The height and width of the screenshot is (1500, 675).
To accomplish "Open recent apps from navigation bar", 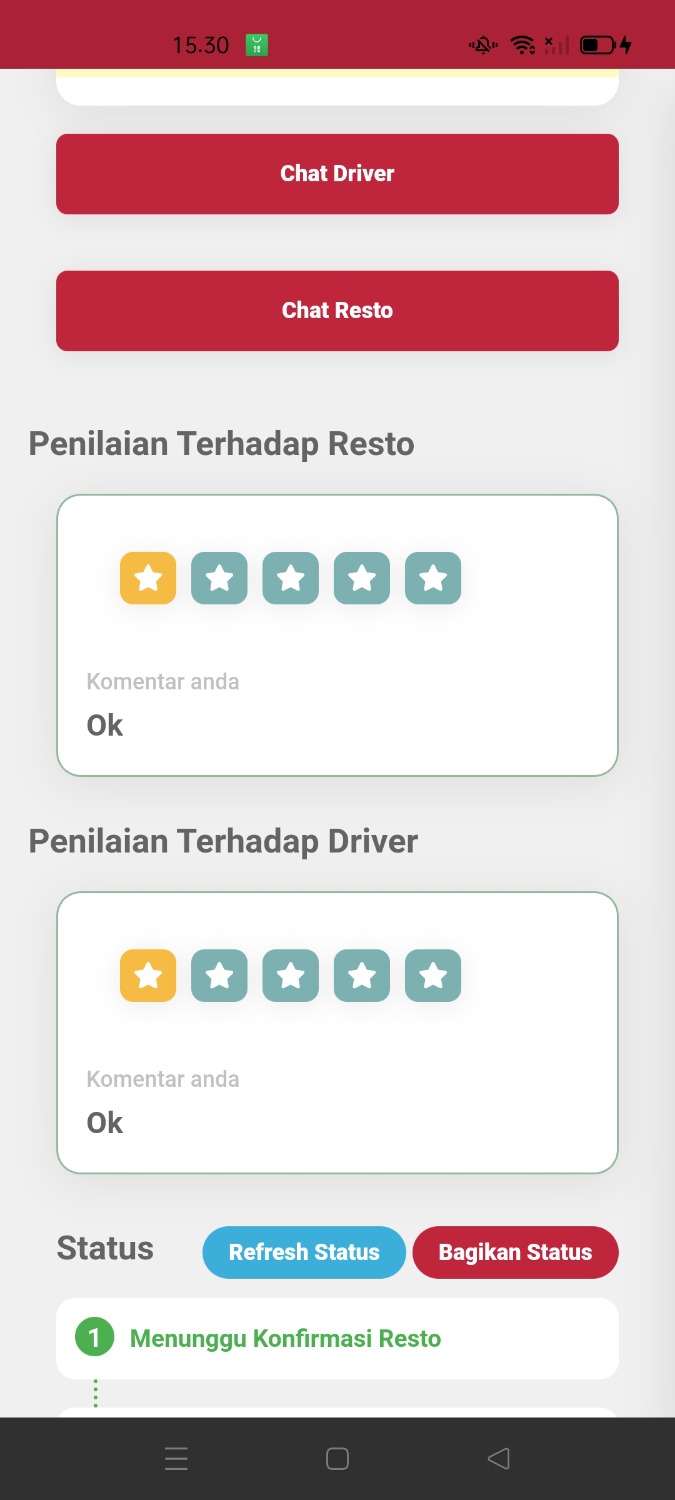I will tap(176, 1459).
